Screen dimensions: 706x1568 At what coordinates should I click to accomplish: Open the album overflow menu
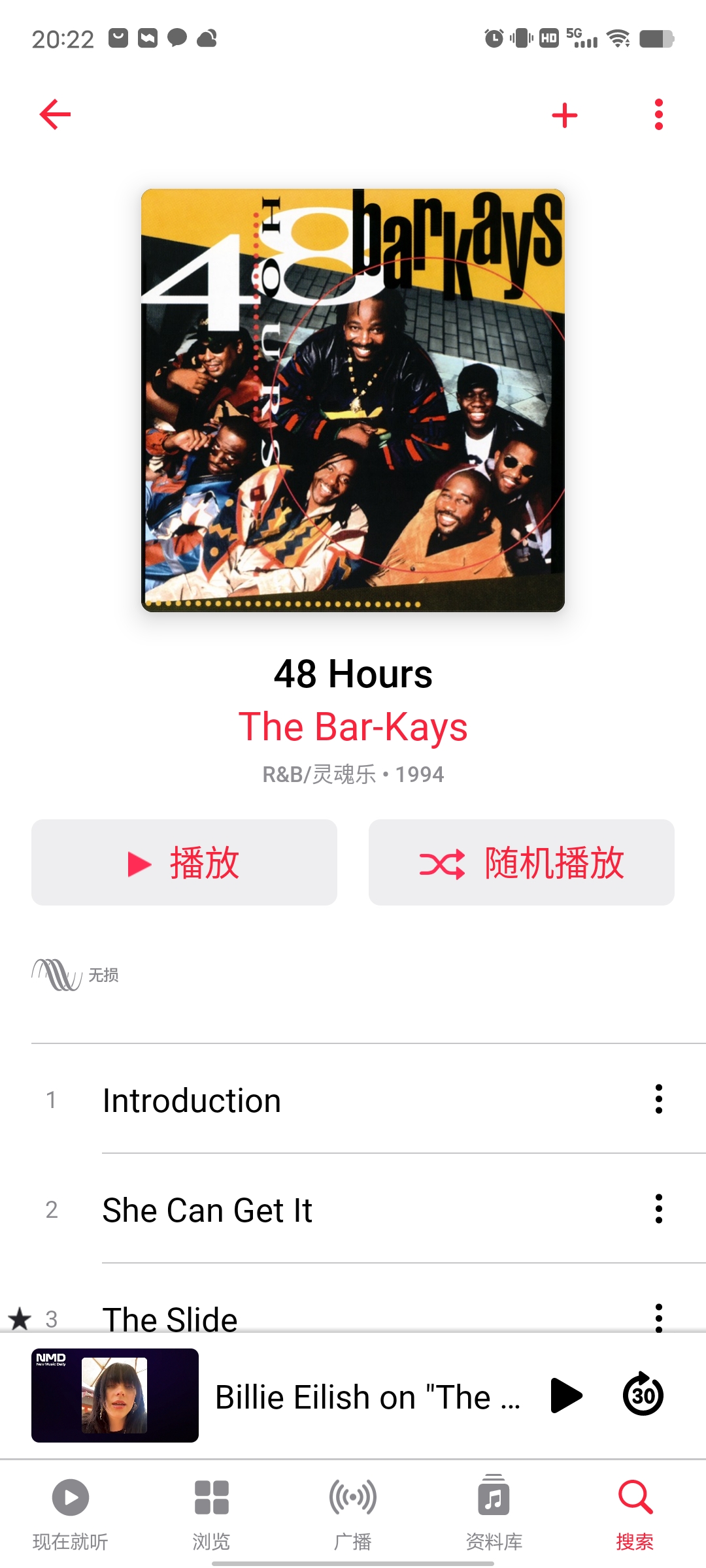[658, 115]
